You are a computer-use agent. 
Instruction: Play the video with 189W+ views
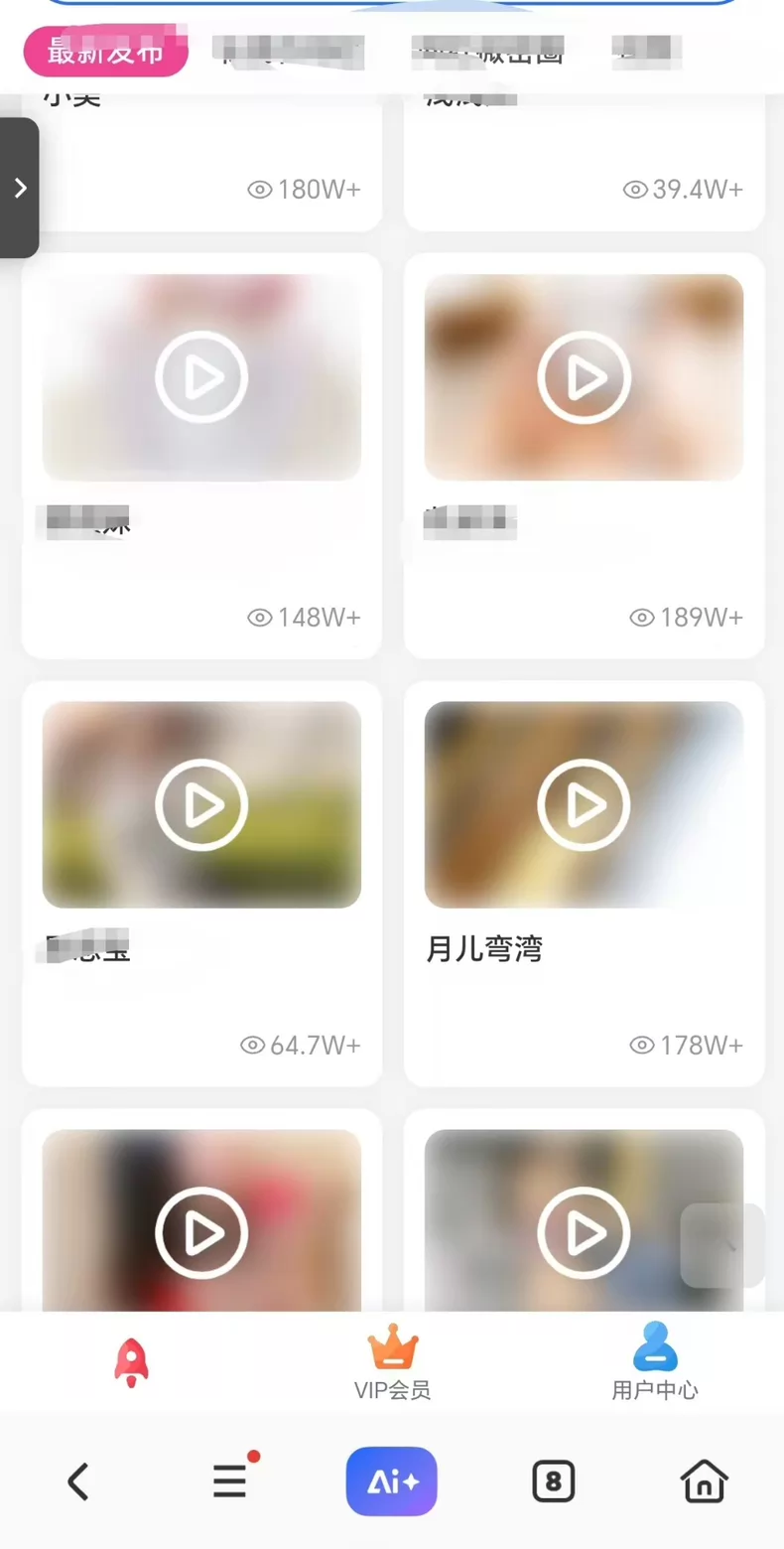584,377
